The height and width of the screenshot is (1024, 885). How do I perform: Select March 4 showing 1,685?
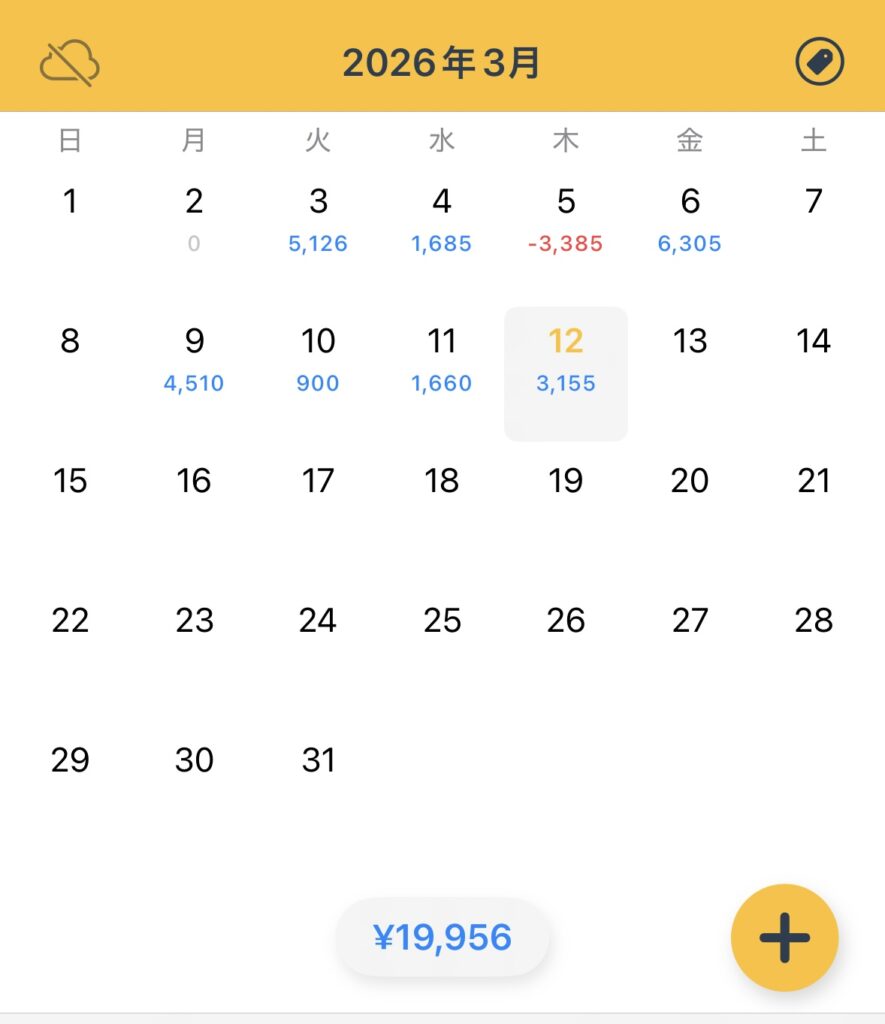click(x=442, y=220)
